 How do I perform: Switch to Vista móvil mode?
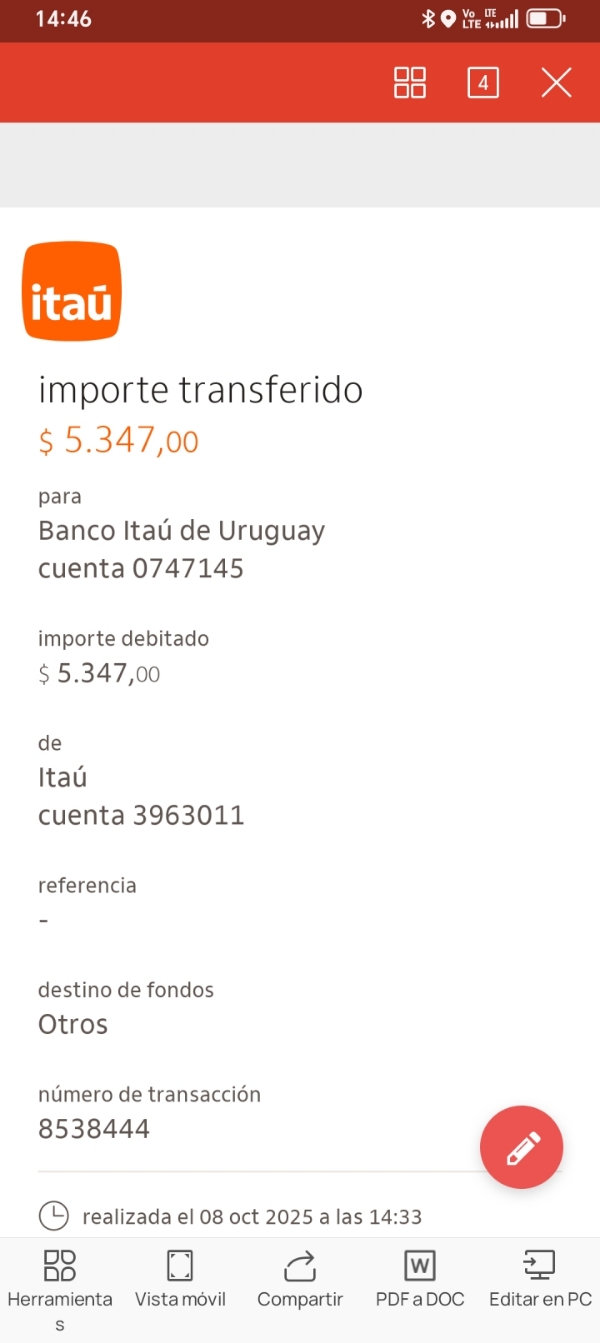(180, 1280)
